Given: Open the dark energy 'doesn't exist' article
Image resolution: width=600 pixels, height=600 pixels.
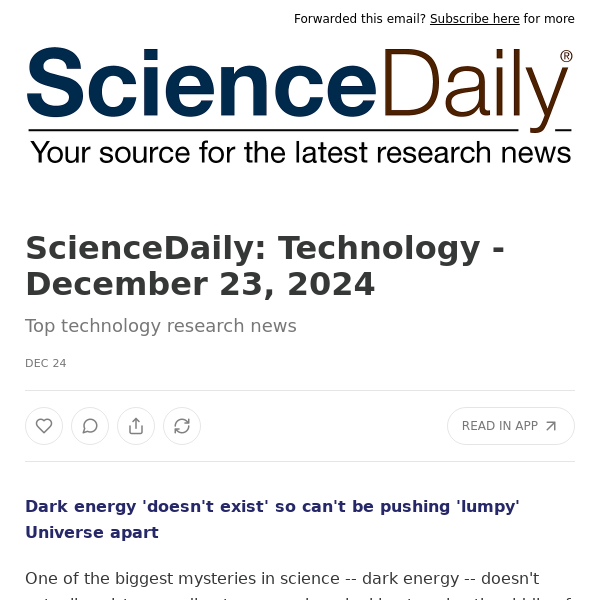Looking at the screenshot, I should click(x=272, y=519).
